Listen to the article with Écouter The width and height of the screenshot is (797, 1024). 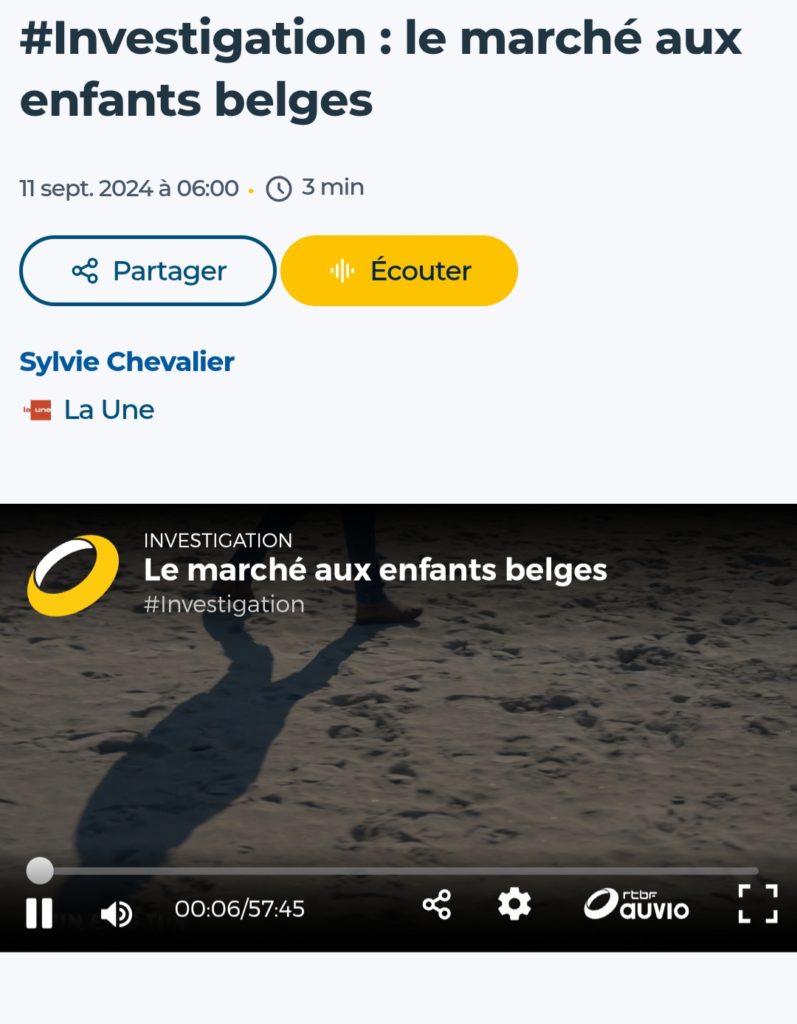pyautogui.click(x=399, y=271)
